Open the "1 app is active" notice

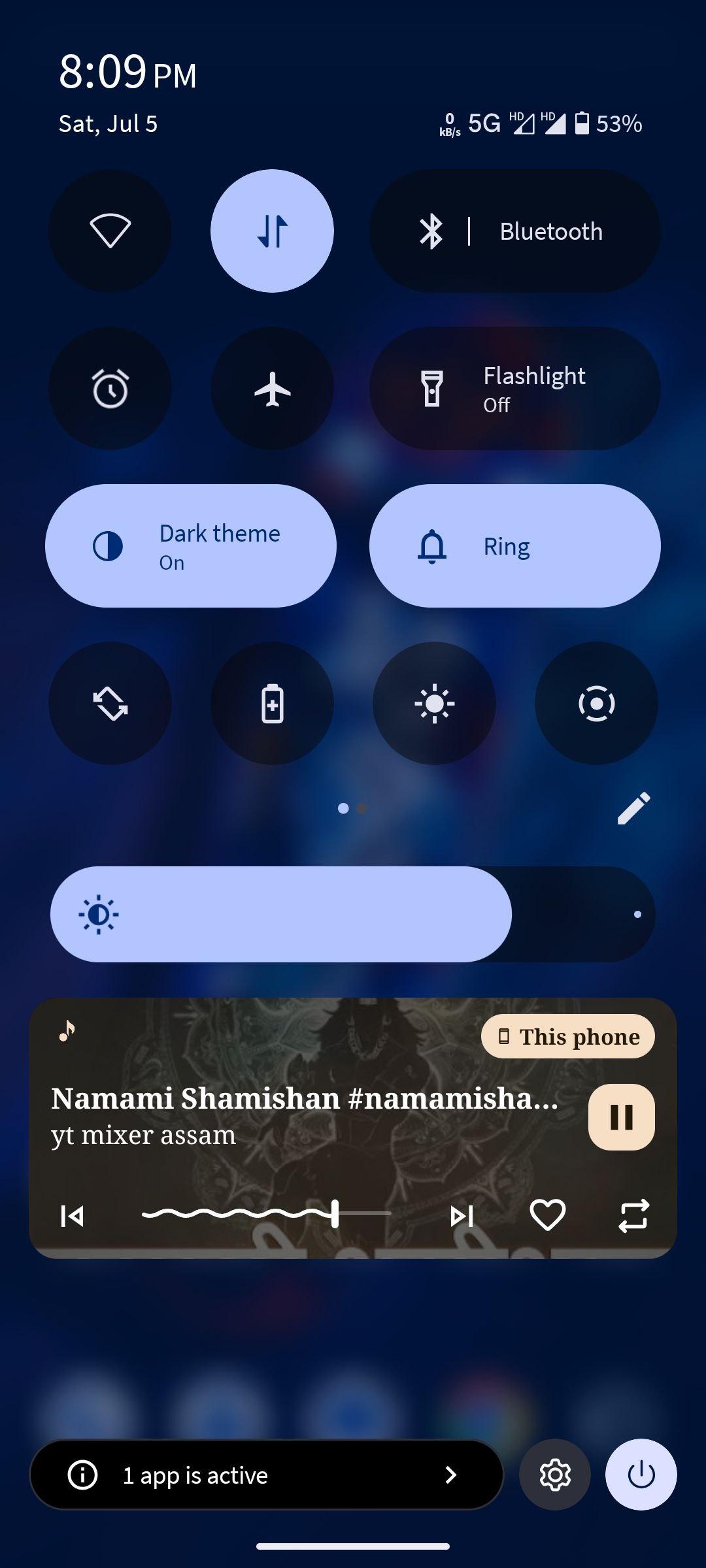[x=267, y=1475]
